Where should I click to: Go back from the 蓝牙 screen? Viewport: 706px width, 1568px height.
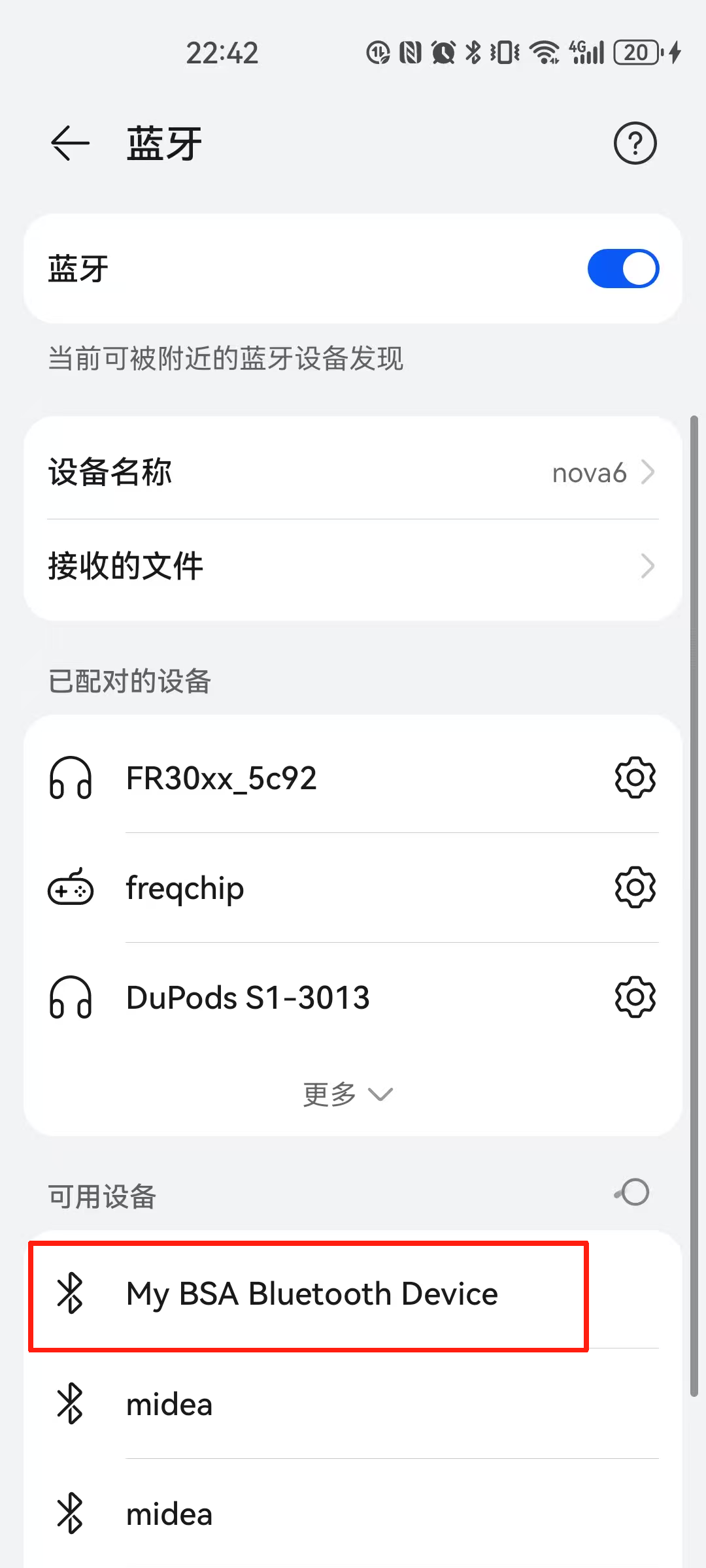(x=70, y=143)
